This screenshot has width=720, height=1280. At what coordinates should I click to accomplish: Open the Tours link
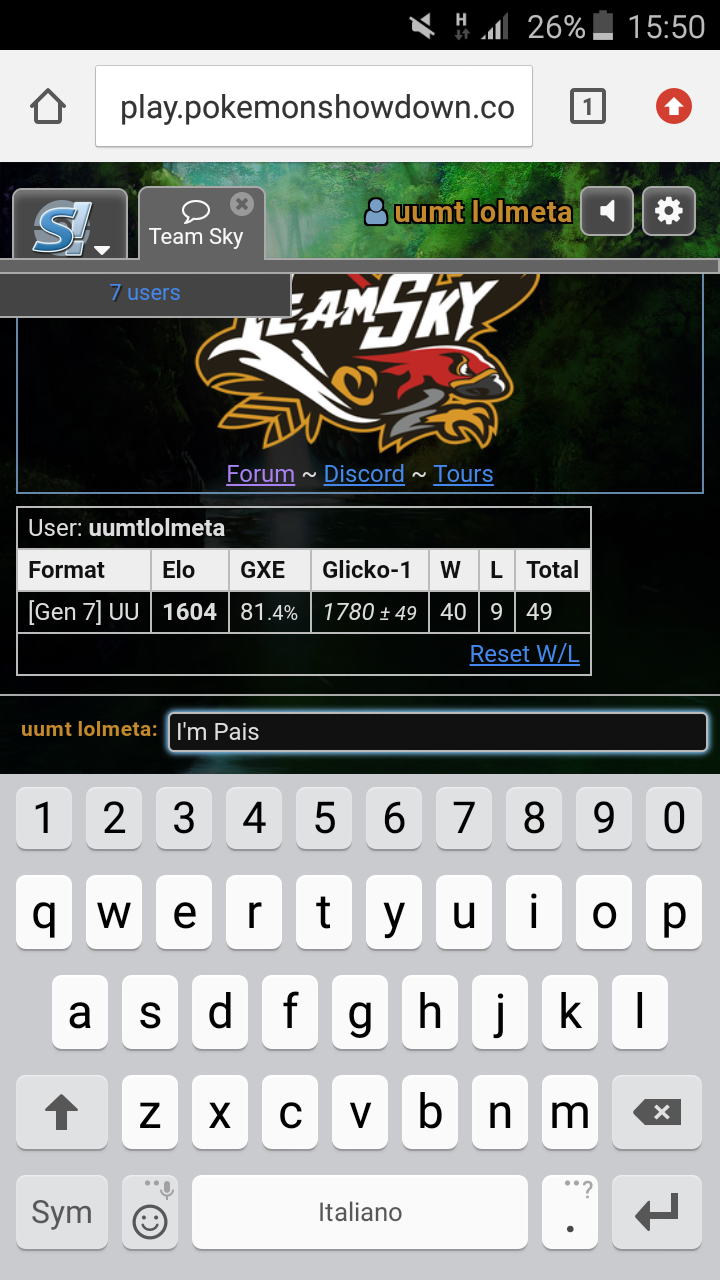(463, 474)
